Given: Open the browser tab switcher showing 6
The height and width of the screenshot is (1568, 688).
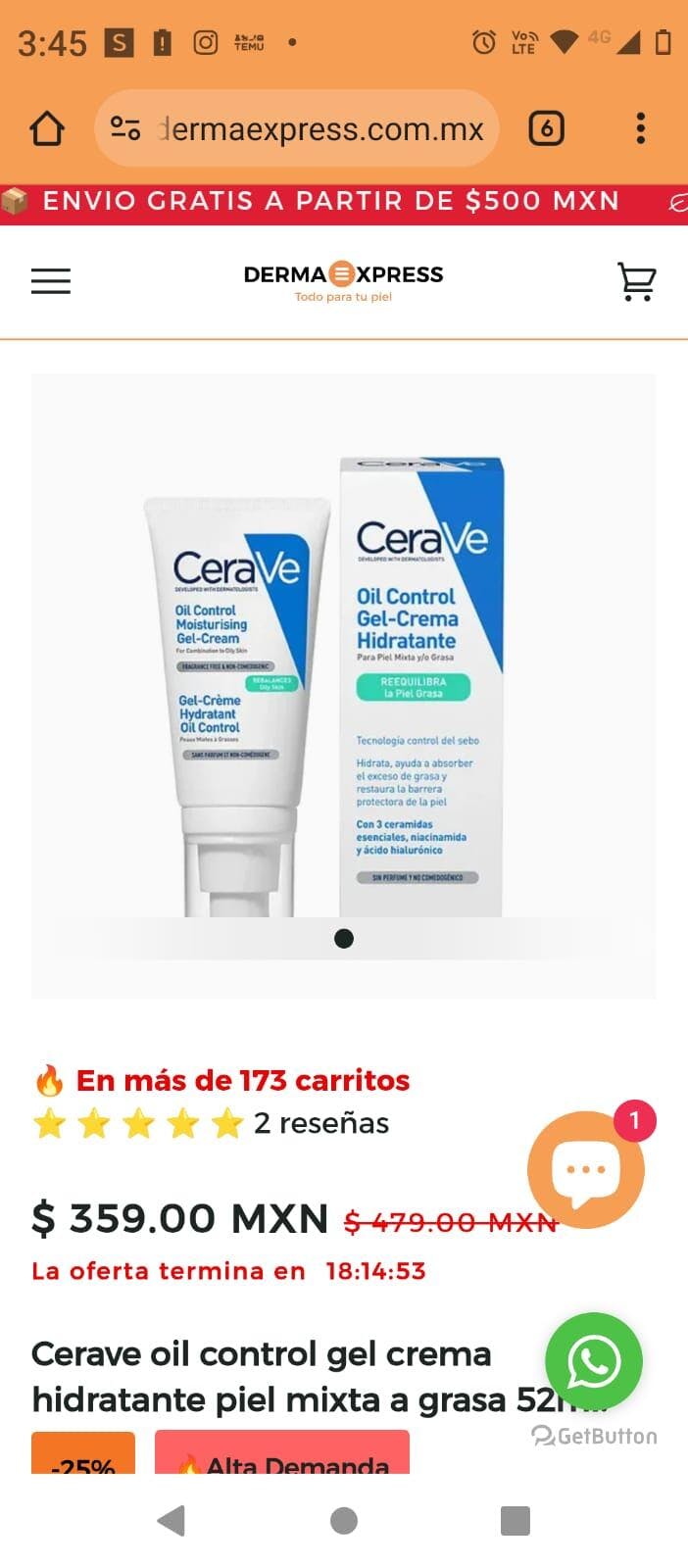Looking at the screenshot, I should (546, 128).
